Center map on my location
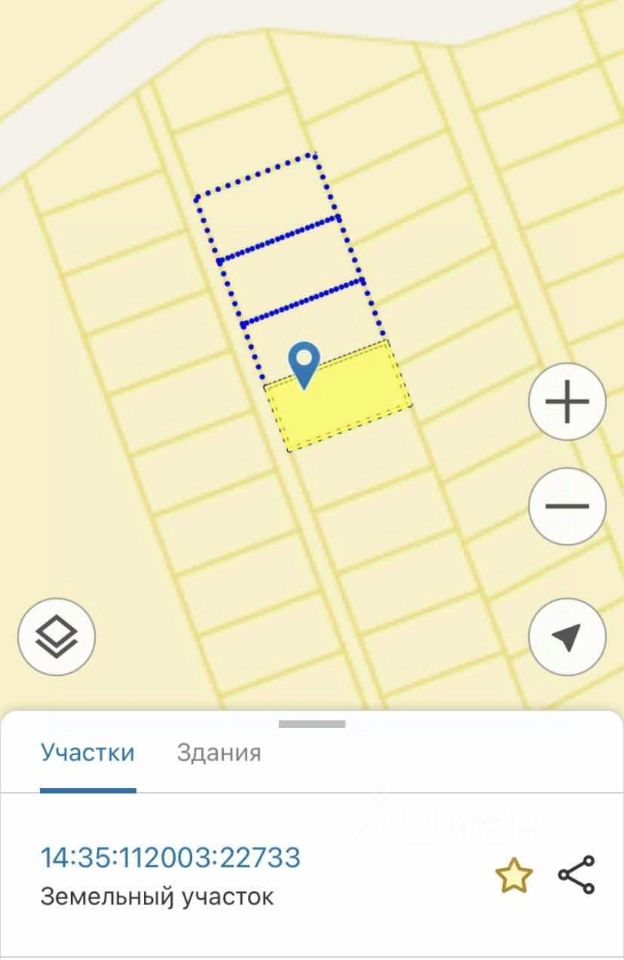Viewport: 624px width, 960px height. pos(567,636)
